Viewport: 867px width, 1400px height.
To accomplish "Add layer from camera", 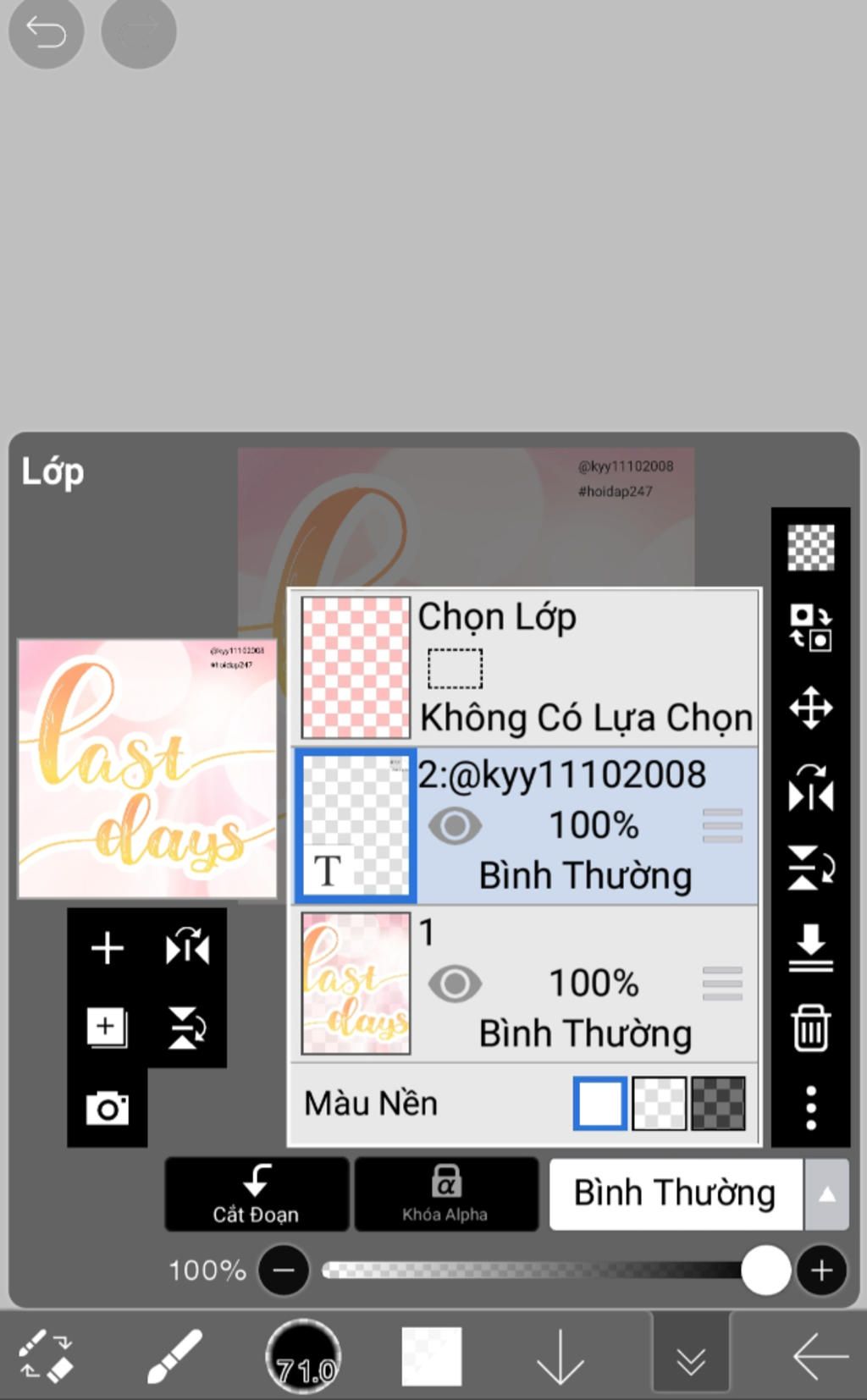I will pos(108,1108).
